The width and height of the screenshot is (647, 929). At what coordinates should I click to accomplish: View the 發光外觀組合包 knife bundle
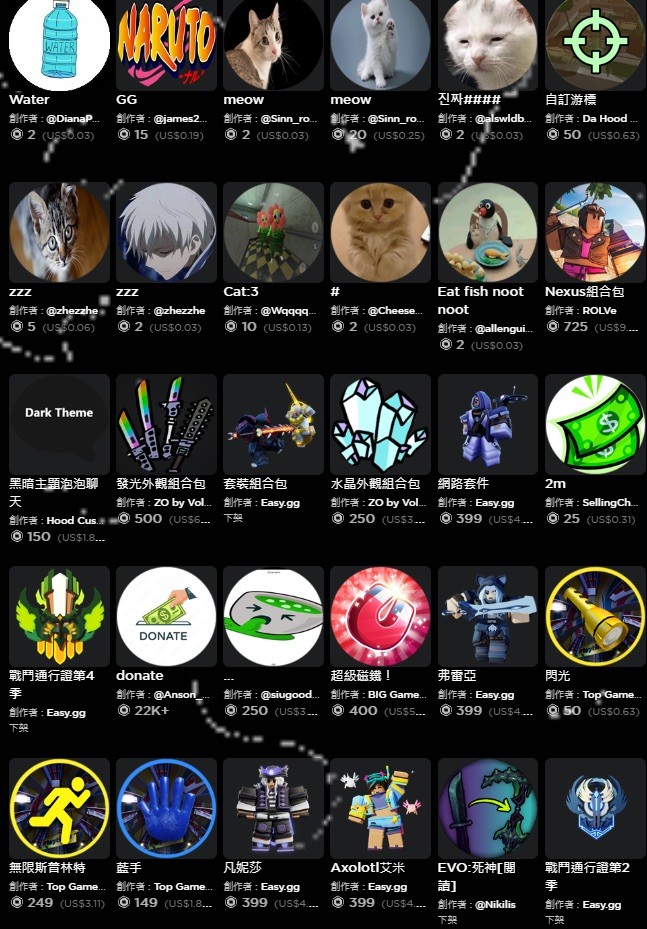pyautogui.click(x=166, y=424)
